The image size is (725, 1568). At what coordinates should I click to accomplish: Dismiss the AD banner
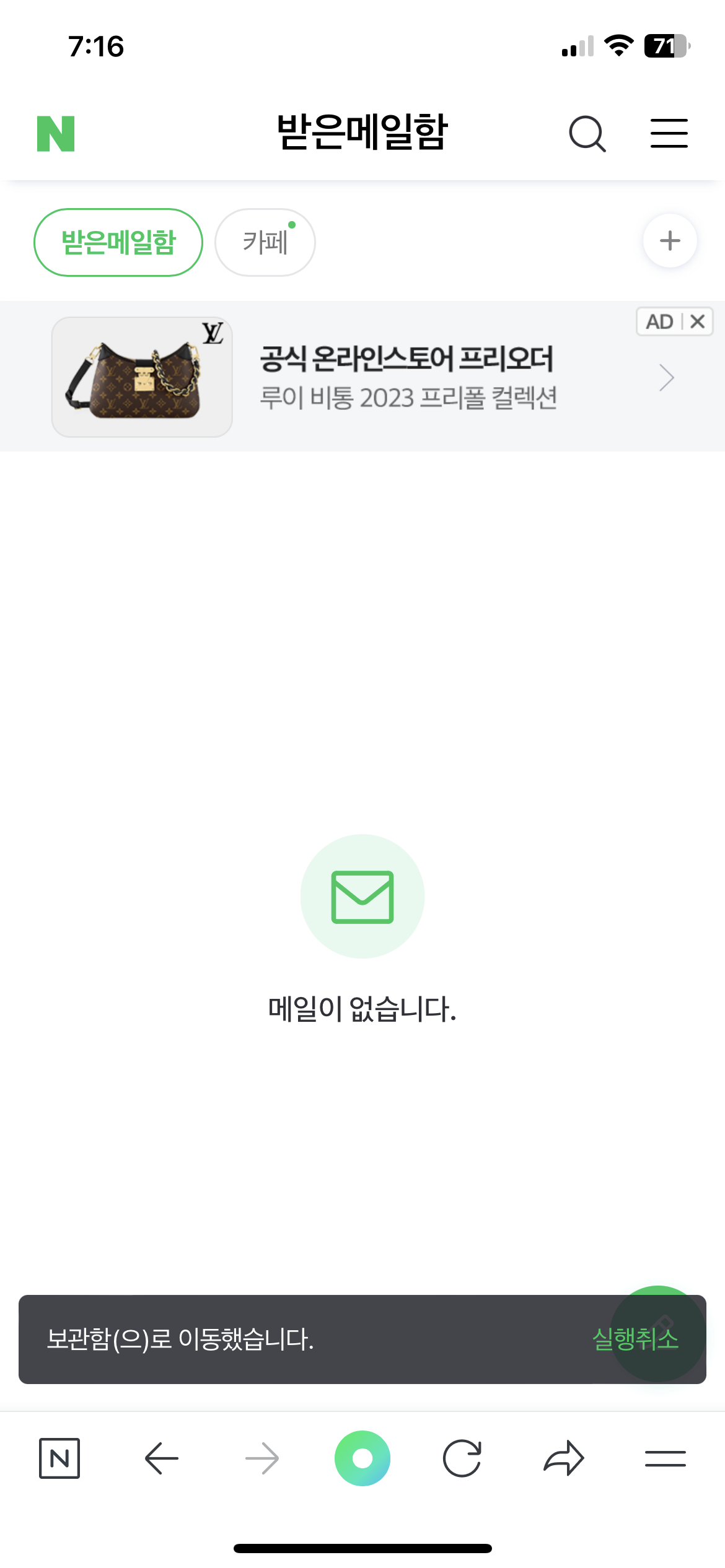point(698,321)
